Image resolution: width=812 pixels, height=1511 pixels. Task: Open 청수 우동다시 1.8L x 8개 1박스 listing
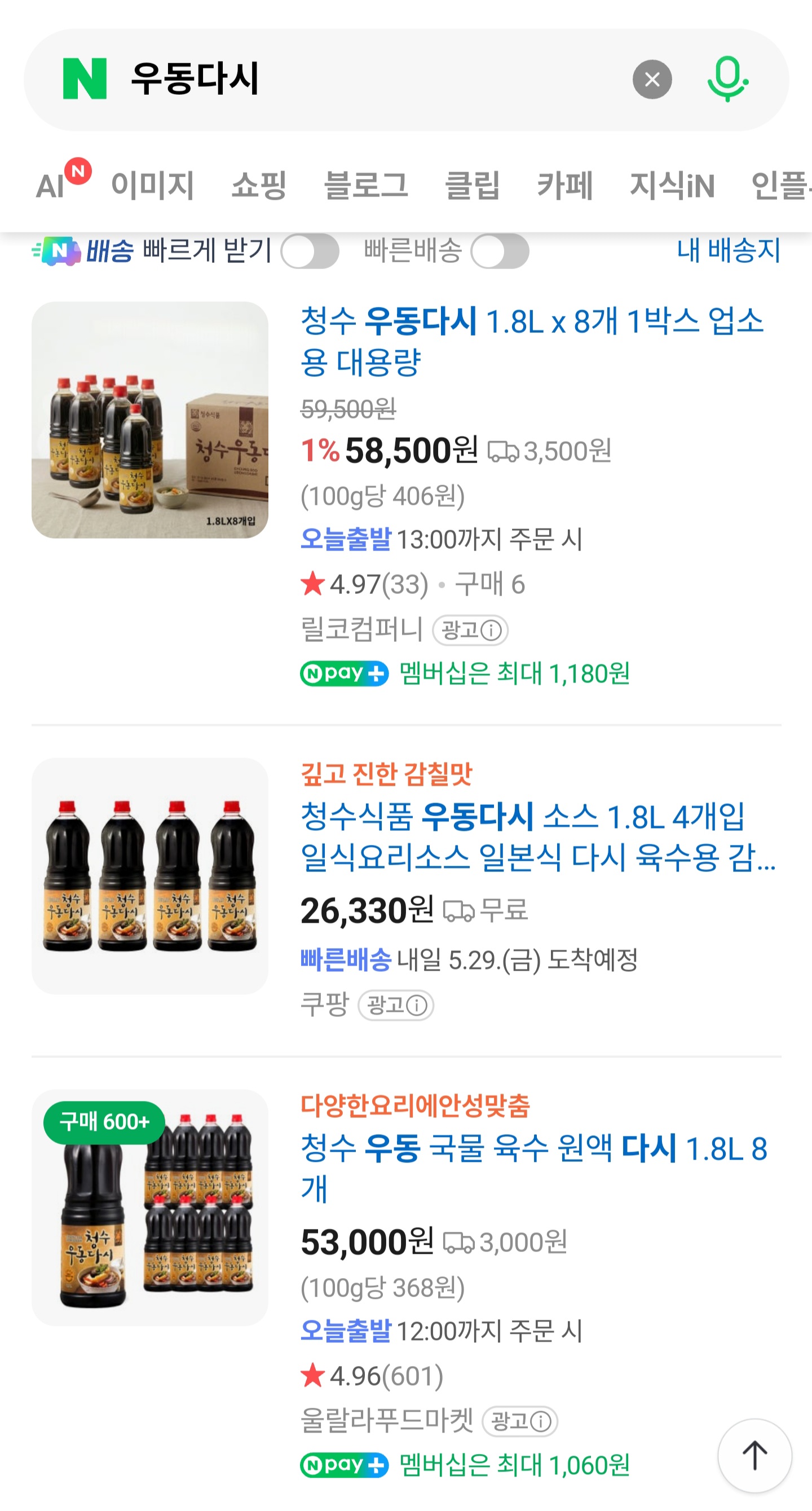coord(532,341)
